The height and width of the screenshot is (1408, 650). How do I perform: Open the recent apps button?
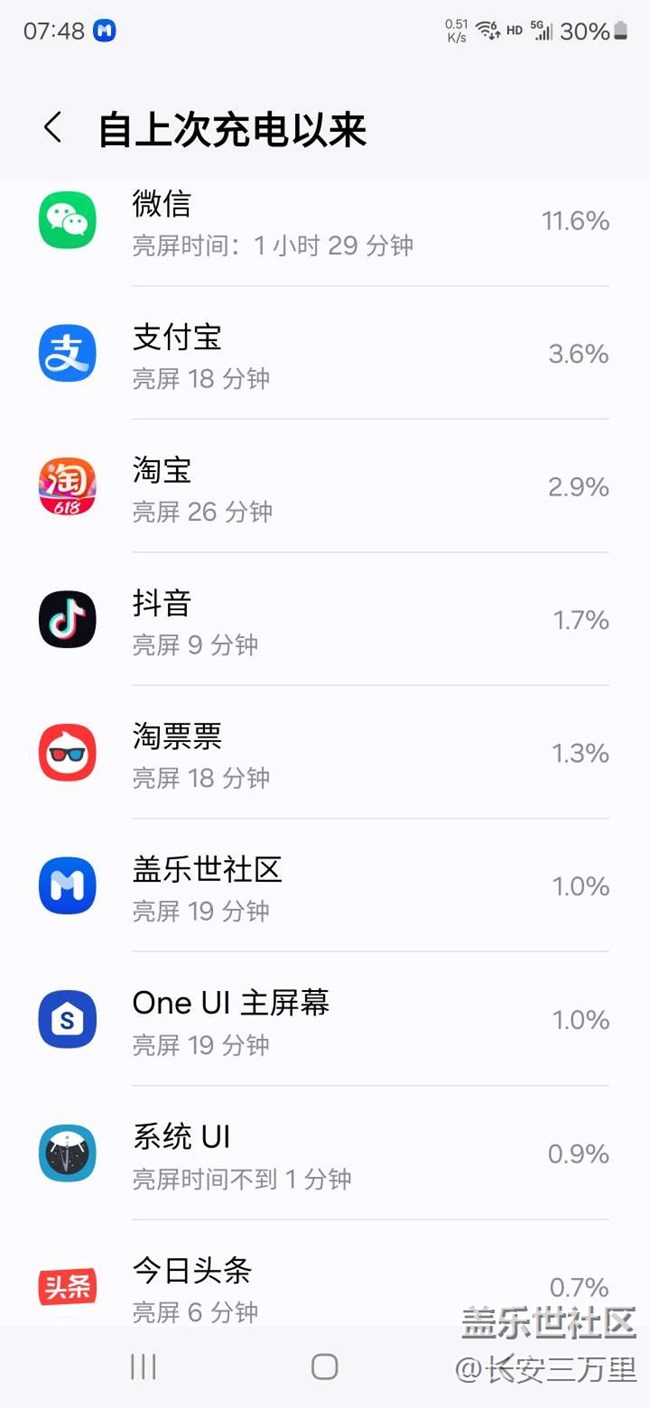(144, 1367)
